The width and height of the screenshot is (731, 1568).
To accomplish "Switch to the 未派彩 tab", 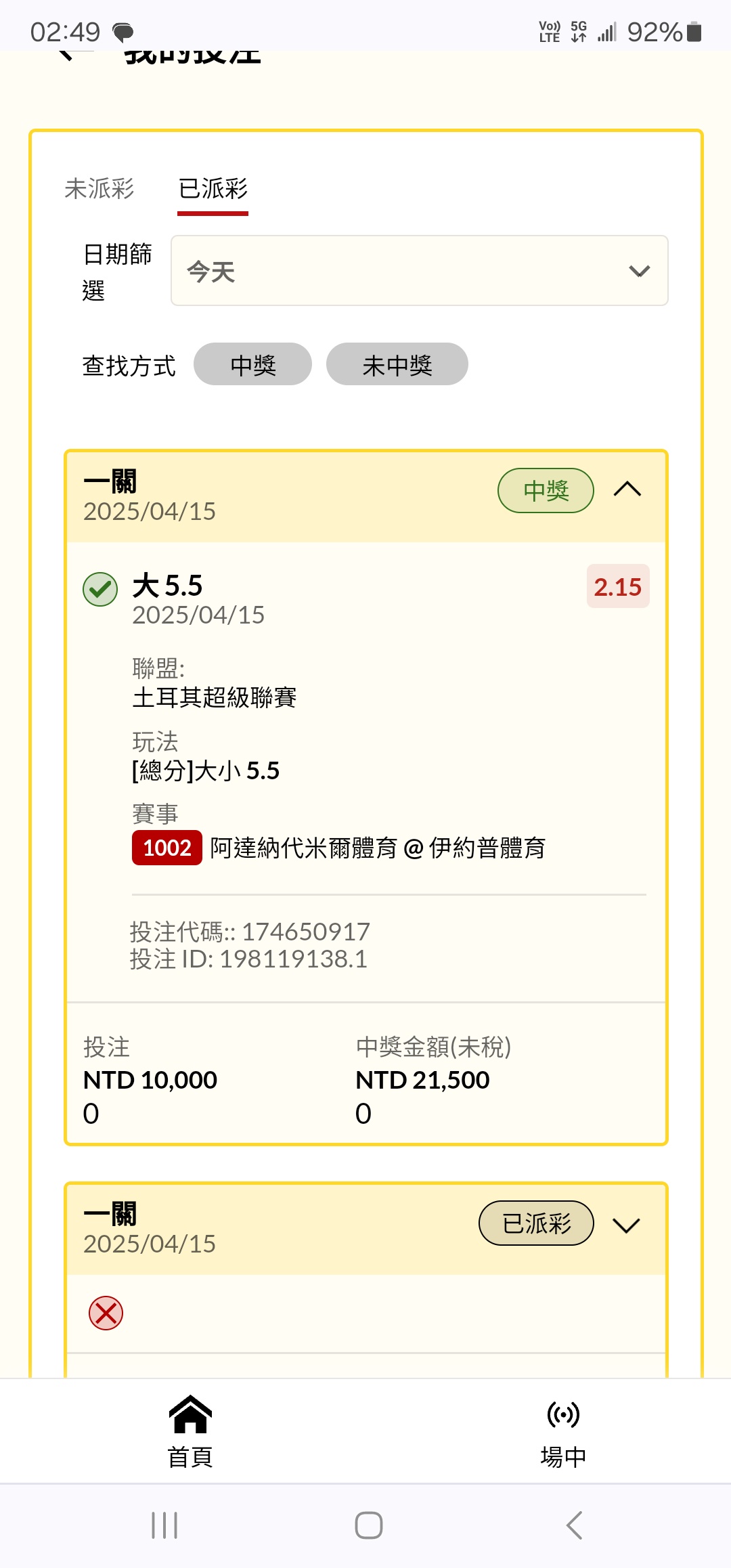I will click(99, 189).
